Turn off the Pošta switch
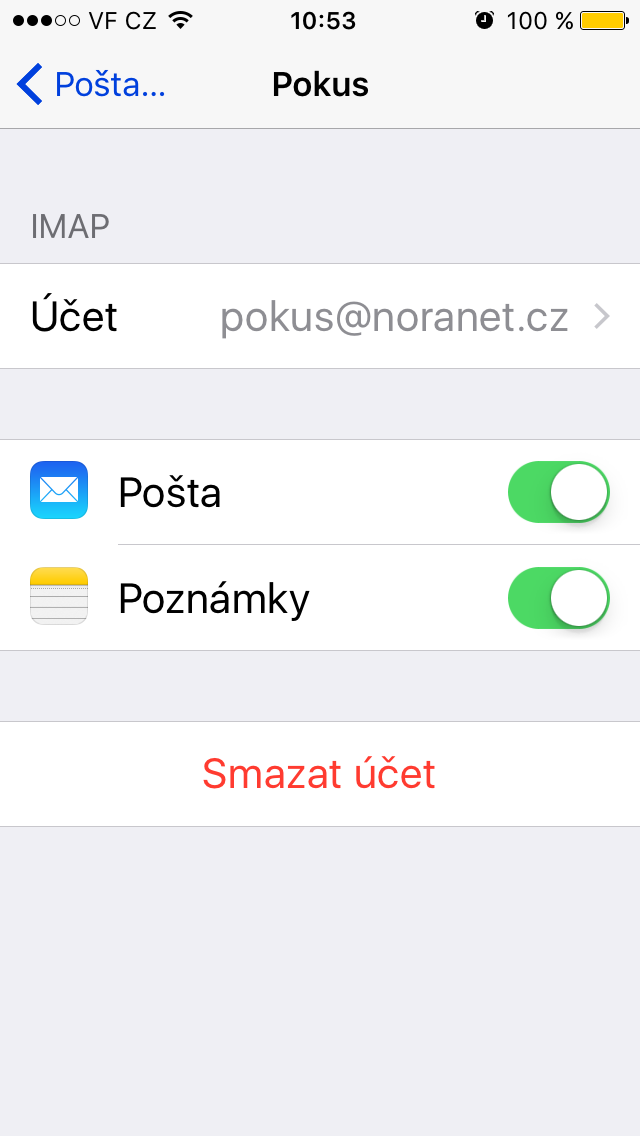This screenshot has width=640, height=1136. [x=558, y=492]
